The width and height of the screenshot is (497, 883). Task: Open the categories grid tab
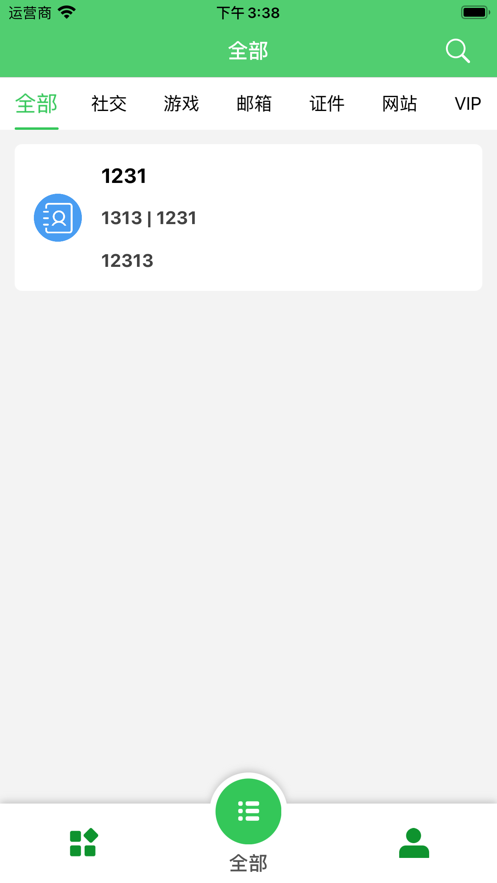click(83, 842)
